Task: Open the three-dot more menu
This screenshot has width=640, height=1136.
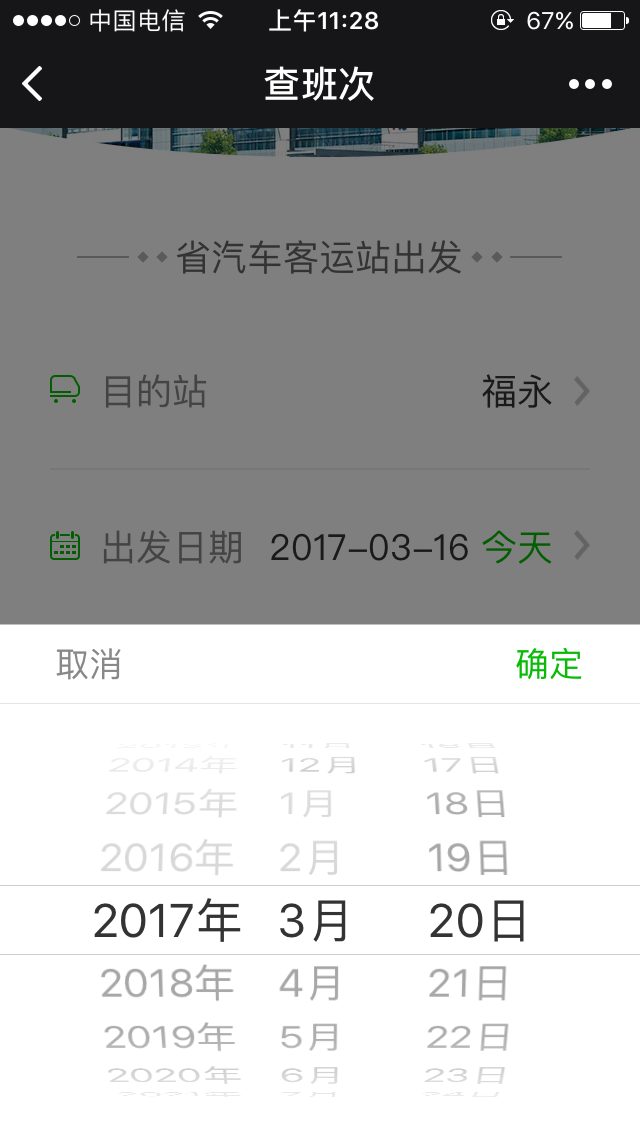Action: (590, 84)
